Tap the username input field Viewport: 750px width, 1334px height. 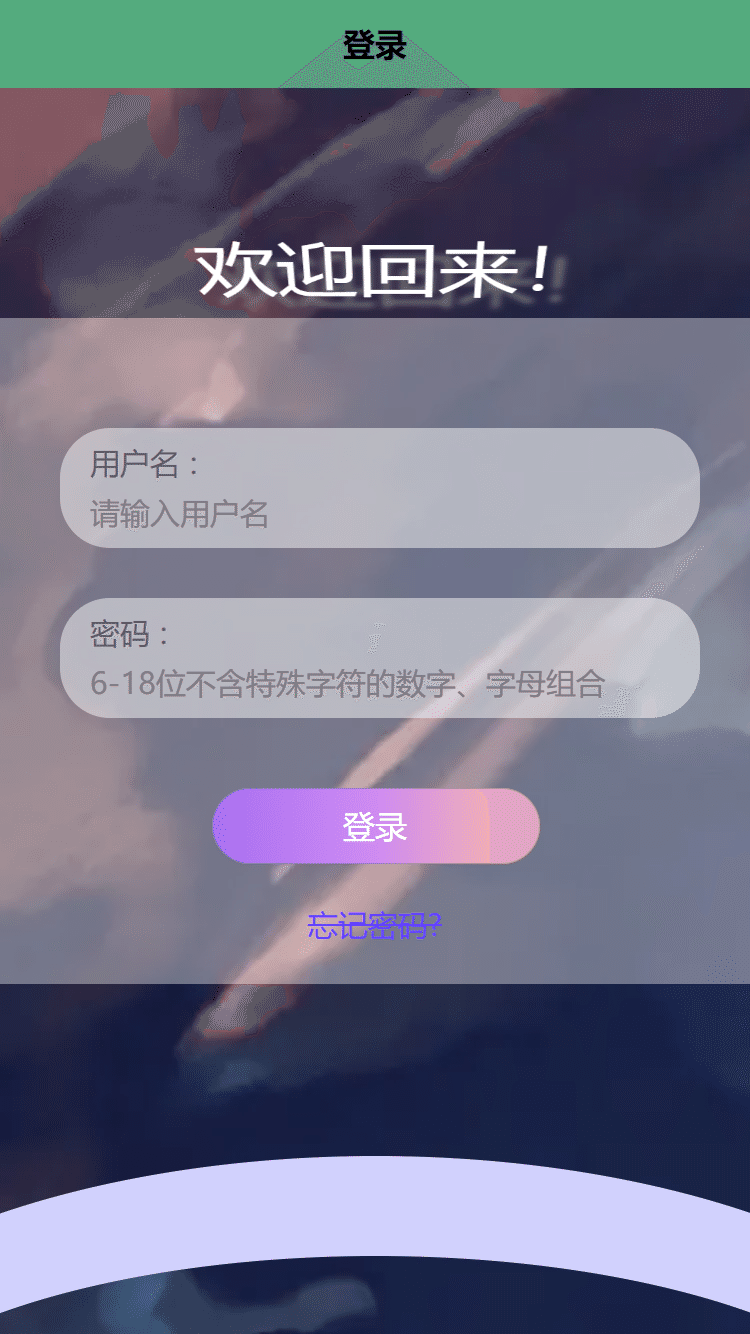[x=380, y=514]
